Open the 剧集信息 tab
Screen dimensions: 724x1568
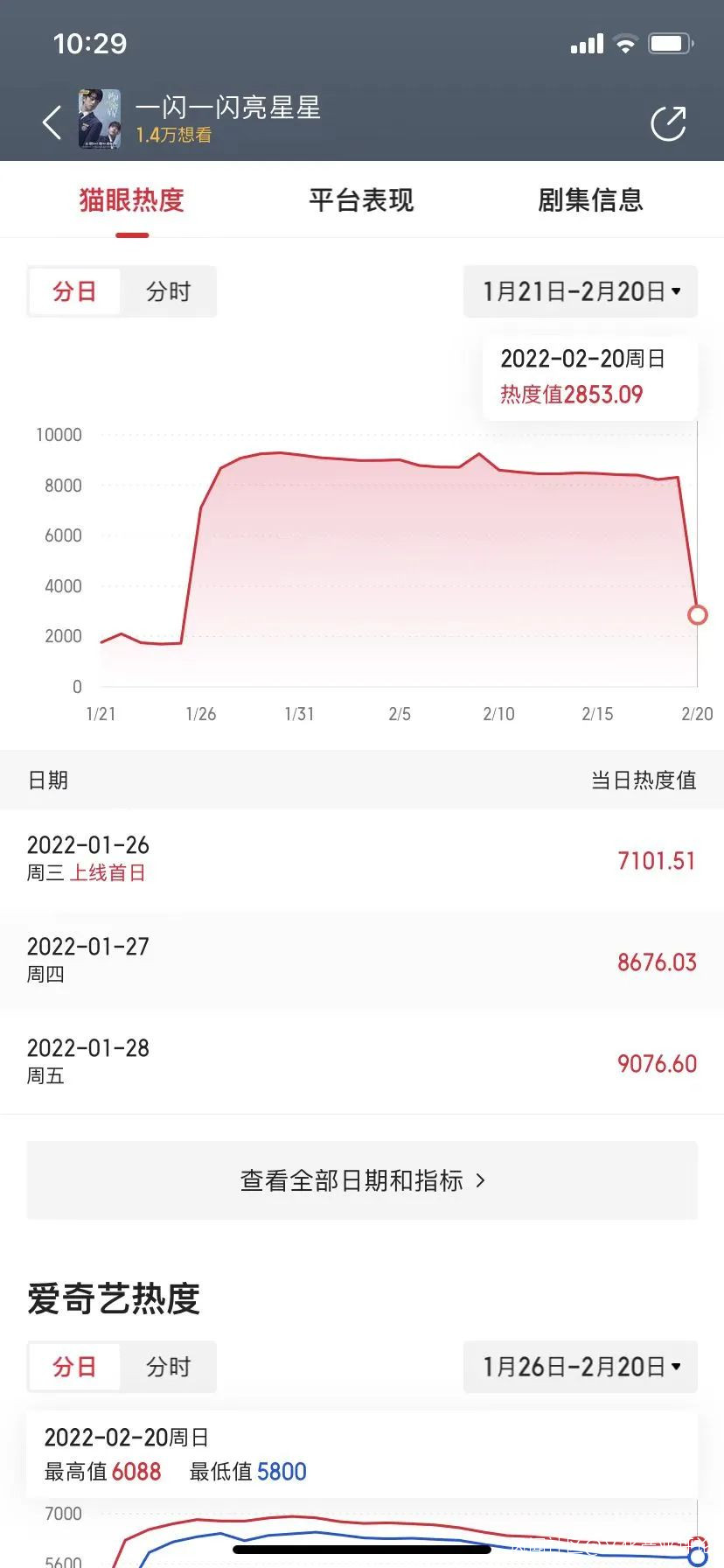(x=590, y=200)
